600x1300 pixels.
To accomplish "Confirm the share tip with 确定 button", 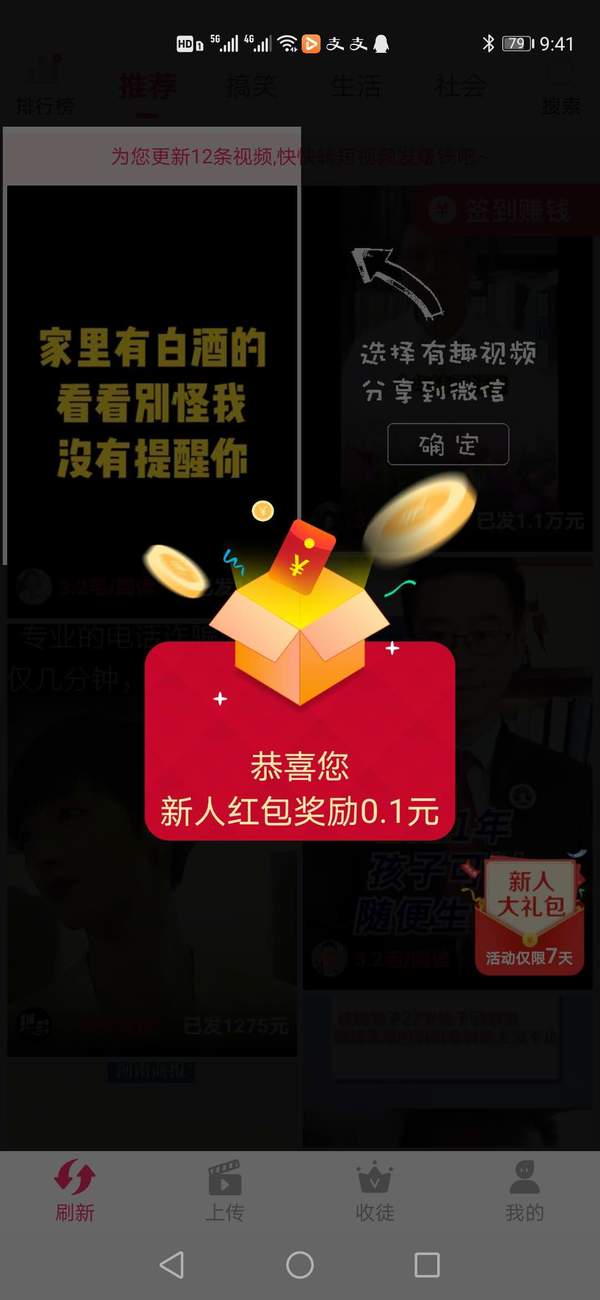I will 448,445.
